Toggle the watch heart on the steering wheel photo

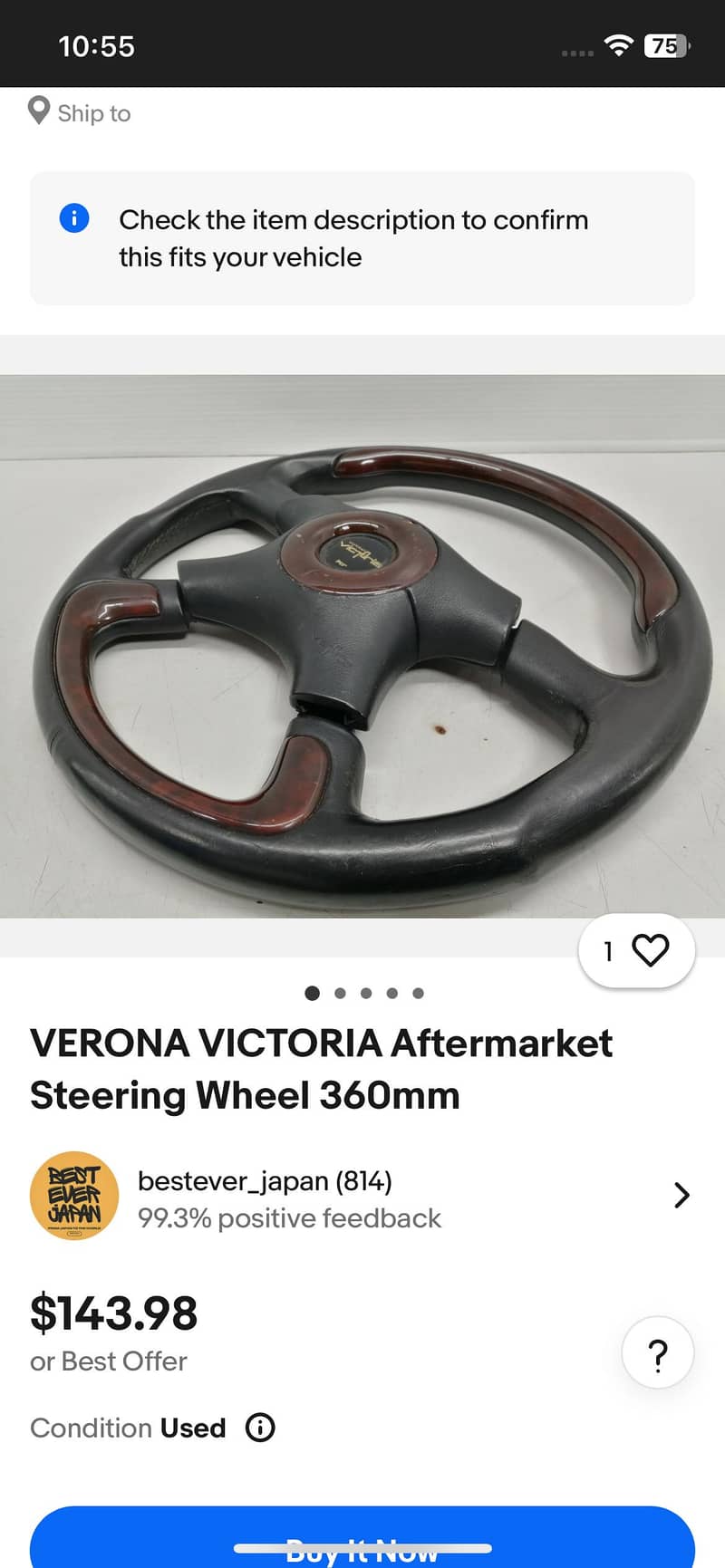pos(649,950)
